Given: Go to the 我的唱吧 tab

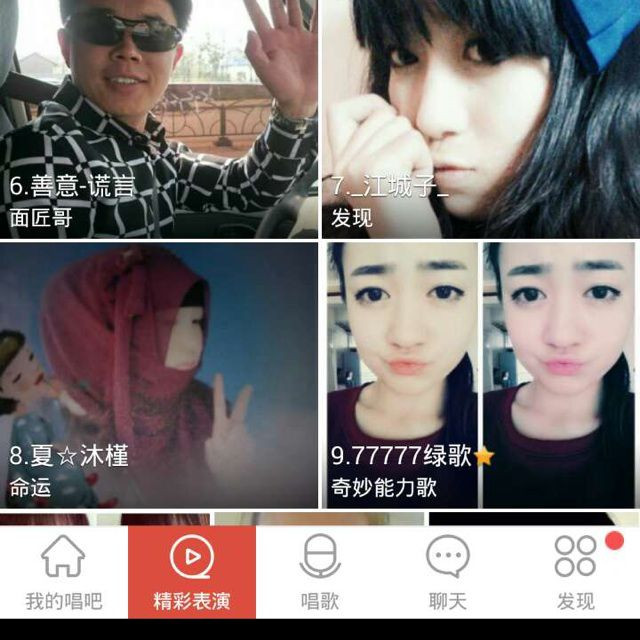Looking at the screenshot, I should tap(63, 572).
